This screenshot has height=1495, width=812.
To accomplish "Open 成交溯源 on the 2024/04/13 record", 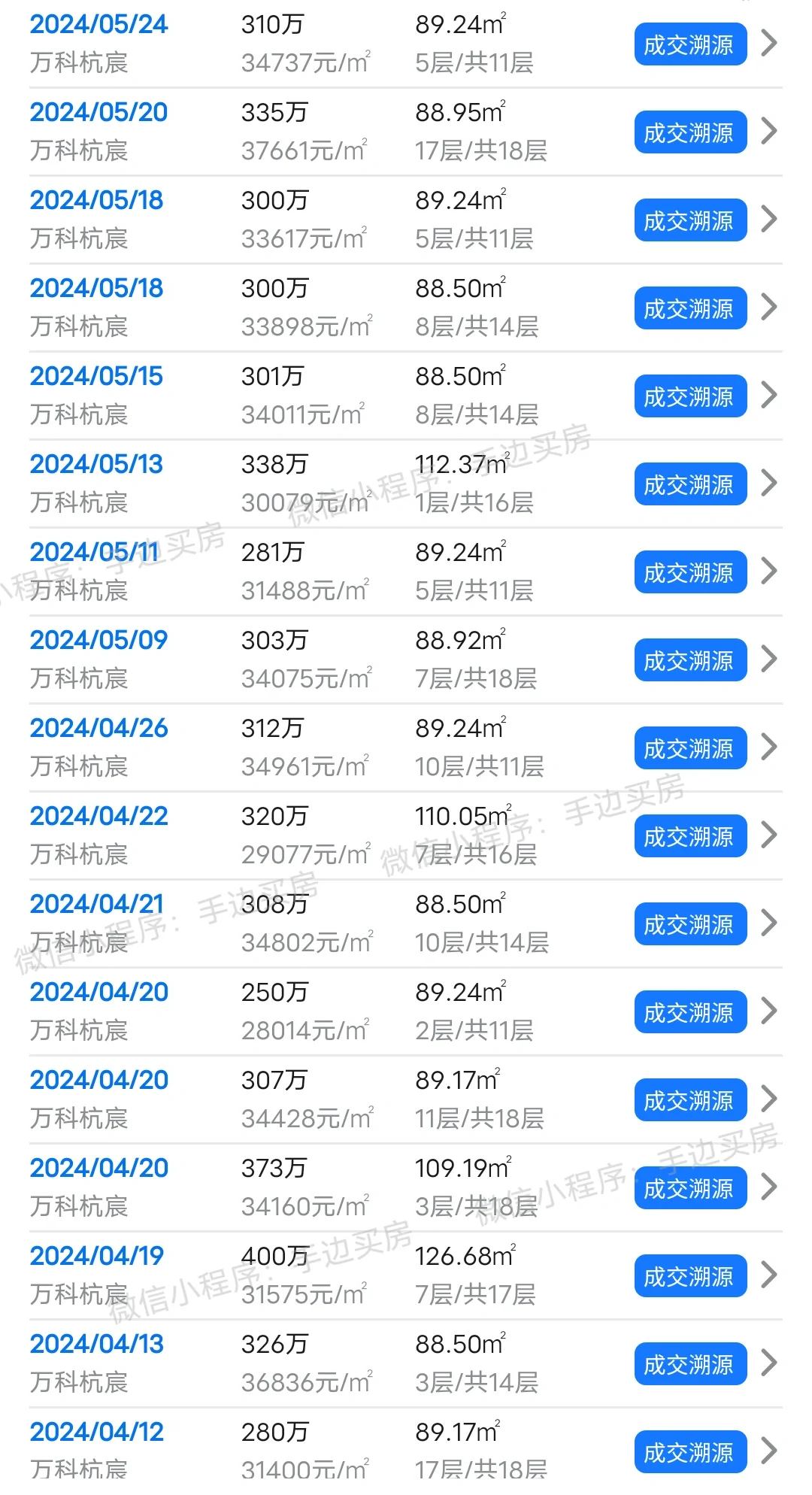I will [x=689, y=1365].
